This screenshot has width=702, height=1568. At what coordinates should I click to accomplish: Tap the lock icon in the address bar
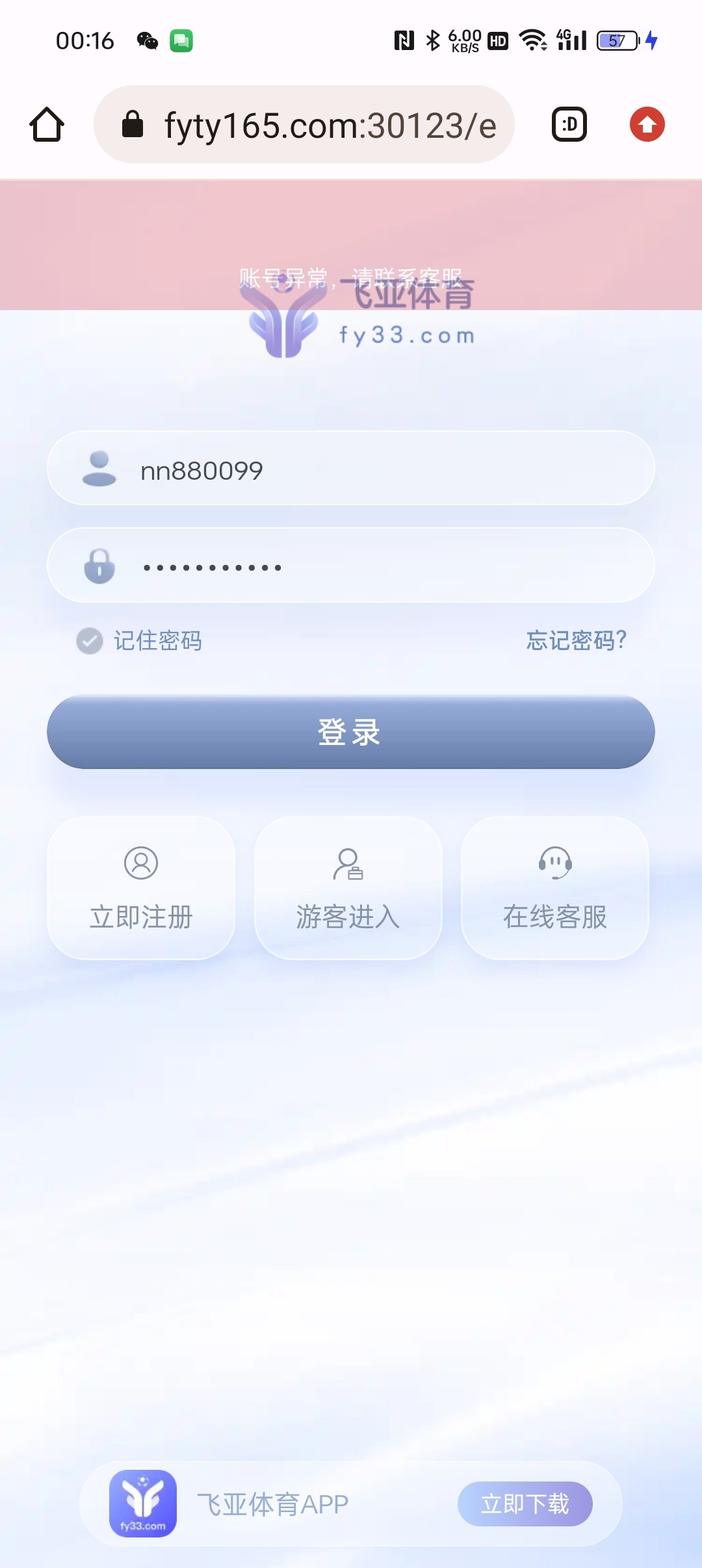click(x=133, y=124)
